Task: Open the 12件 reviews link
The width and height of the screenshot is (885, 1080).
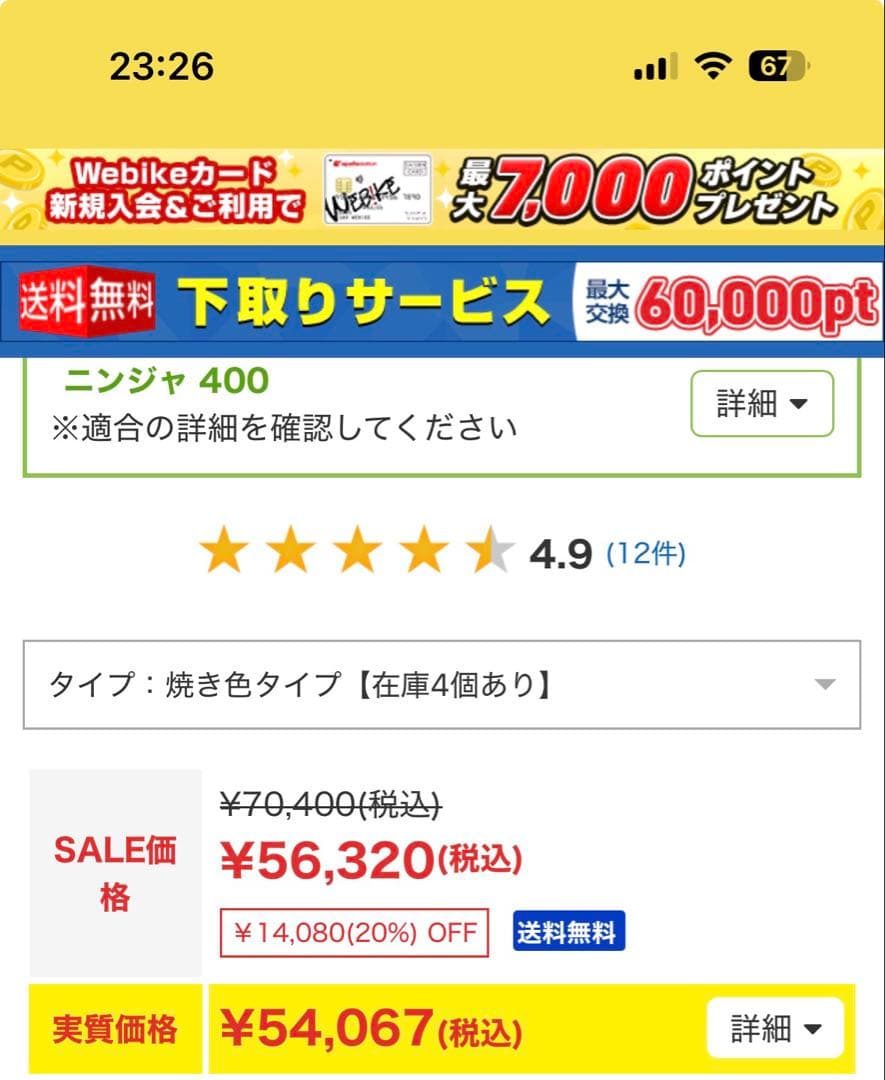Action: pyautogui.click(x=646, y=553)
